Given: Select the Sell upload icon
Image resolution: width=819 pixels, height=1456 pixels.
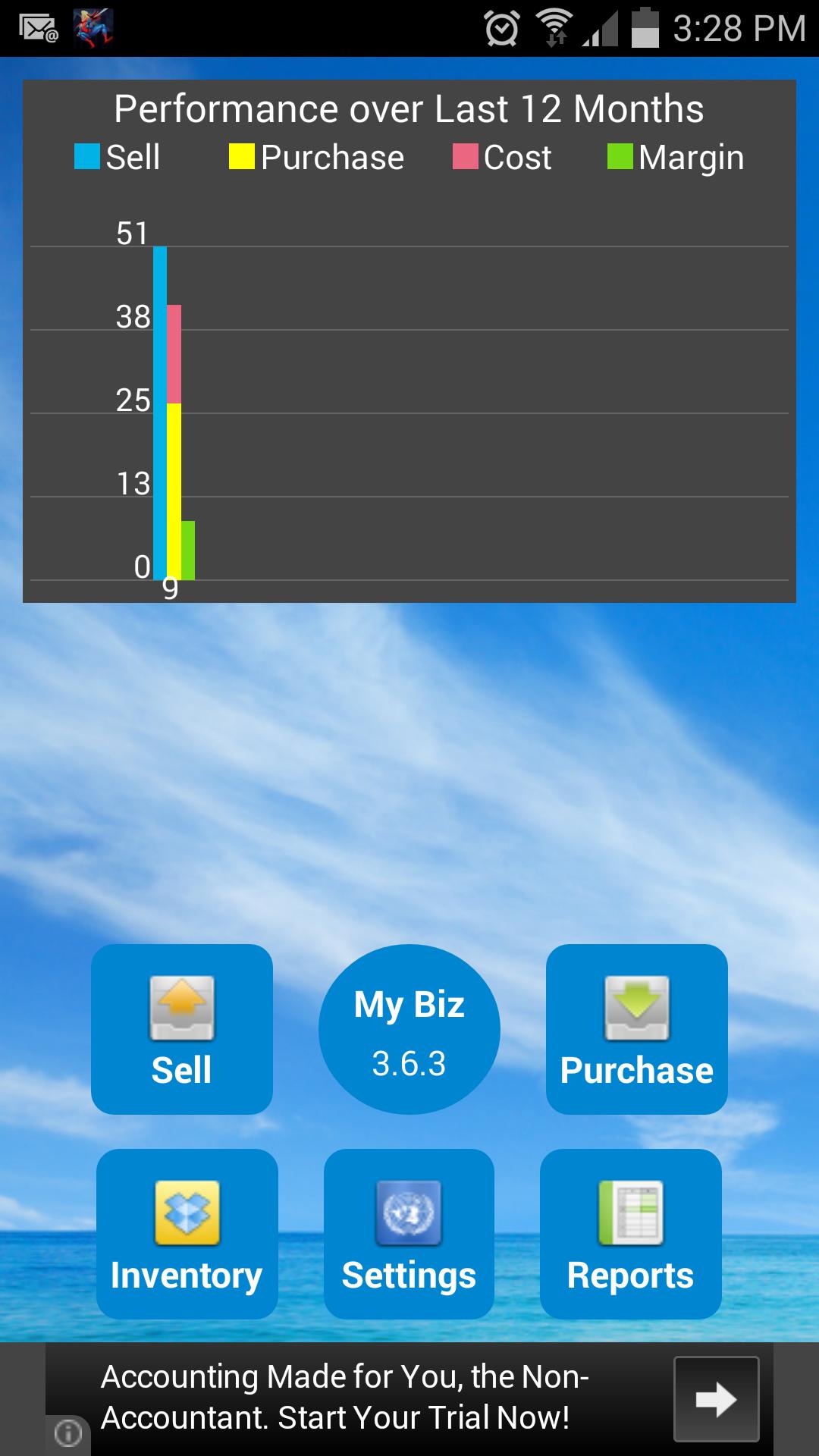Looking at the screenshot, I should coord(180,1009).
